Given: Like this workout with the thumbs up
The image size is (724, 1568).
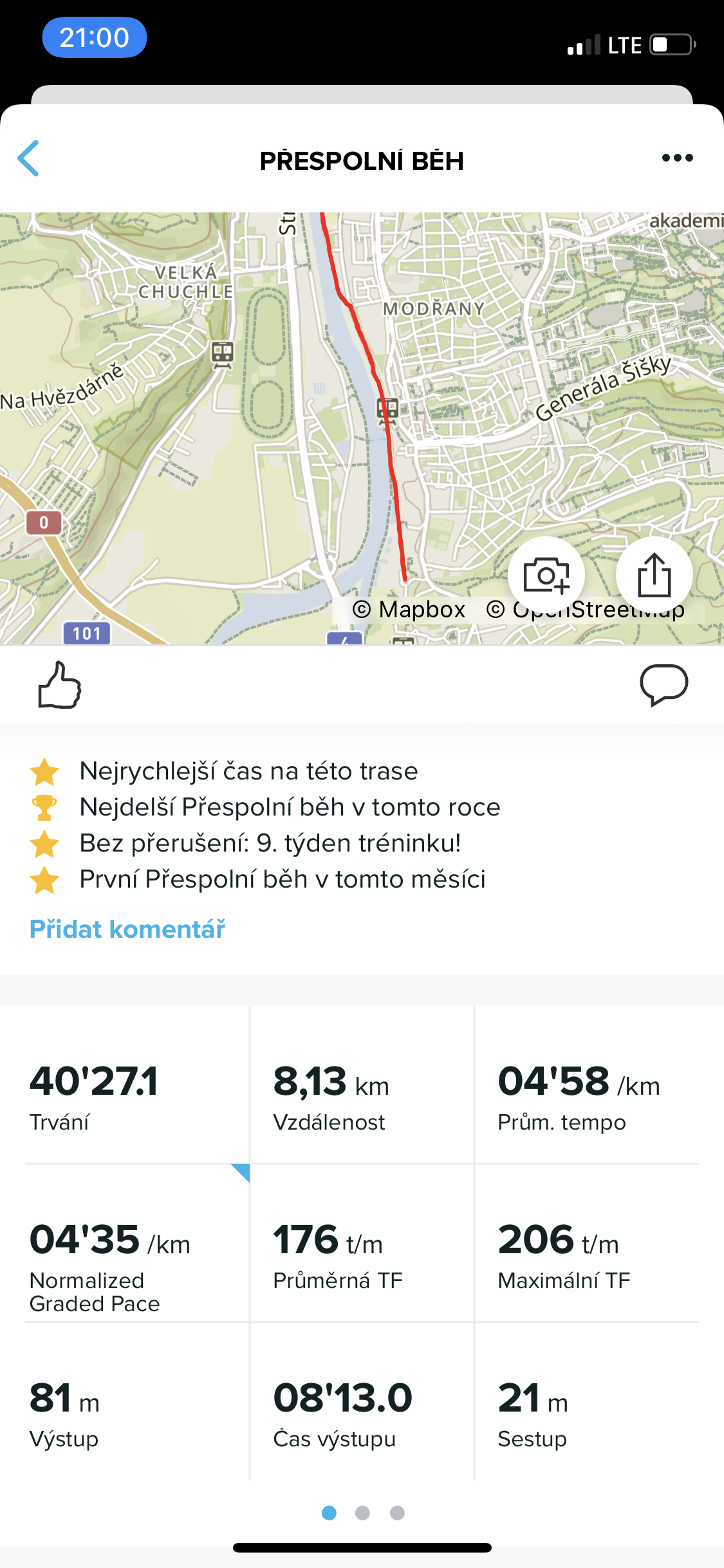Looking at the screenshot, I should (x=60, y=685).
